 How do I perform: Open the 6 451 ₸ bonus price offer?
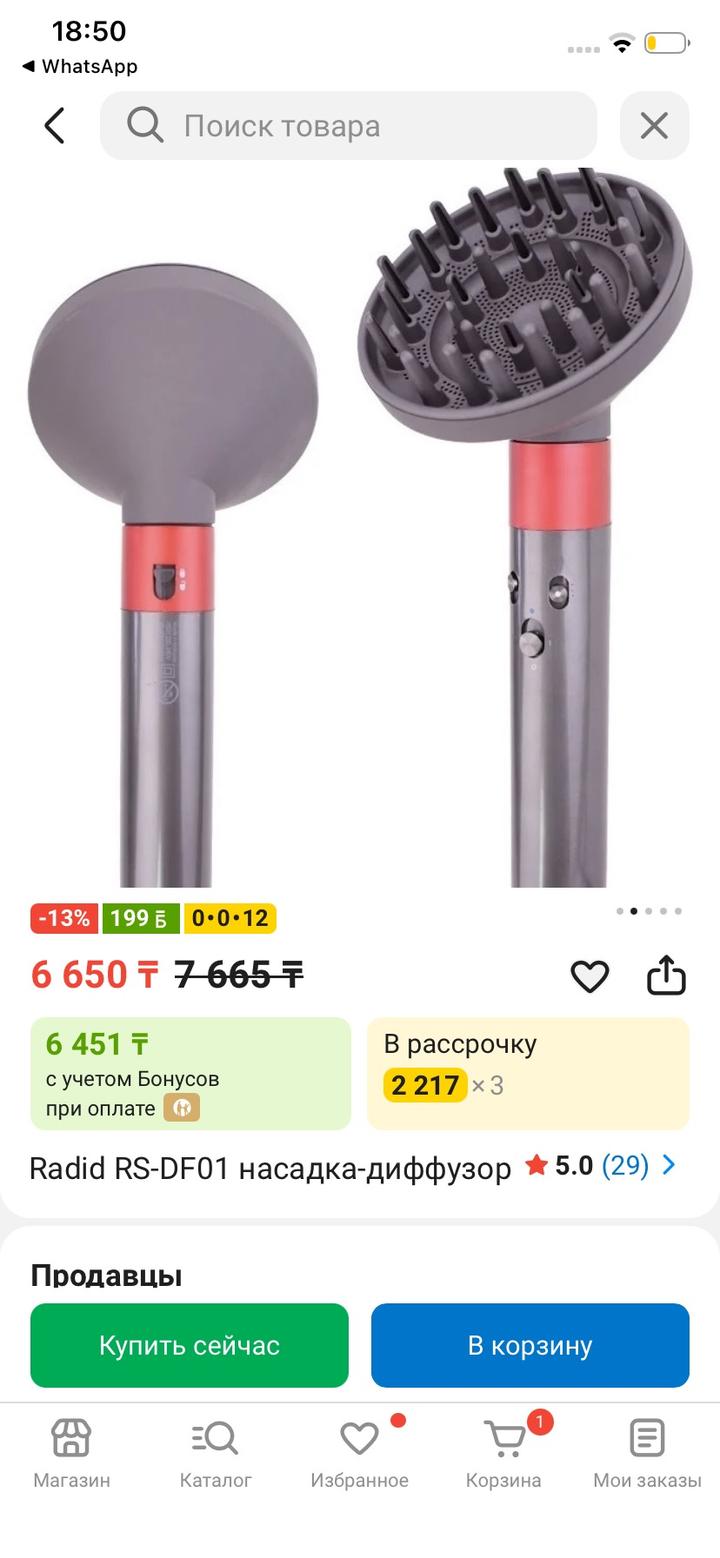pyautogui.click(x=191, y=1074)
